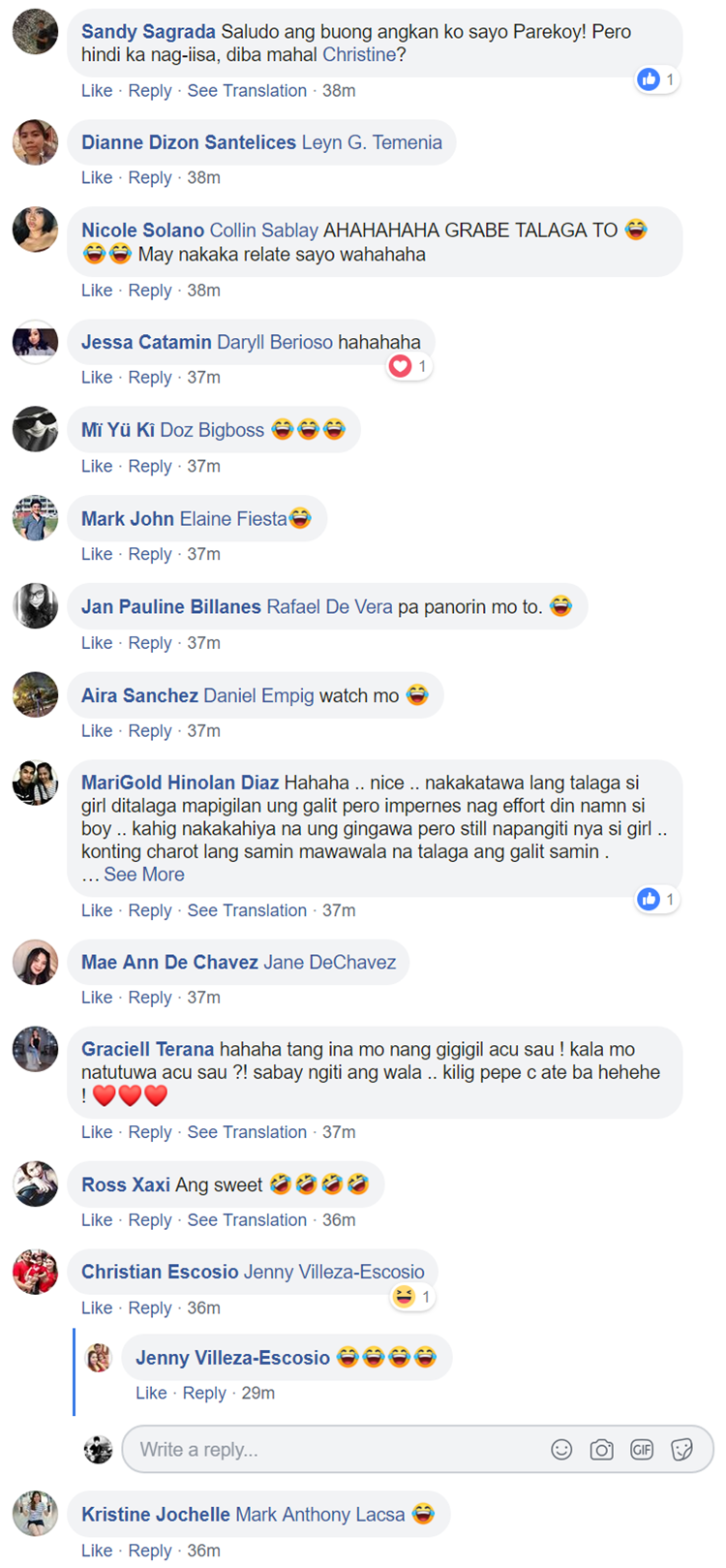
Task: Add a GIF to the reply
Action: point(642,1450)
